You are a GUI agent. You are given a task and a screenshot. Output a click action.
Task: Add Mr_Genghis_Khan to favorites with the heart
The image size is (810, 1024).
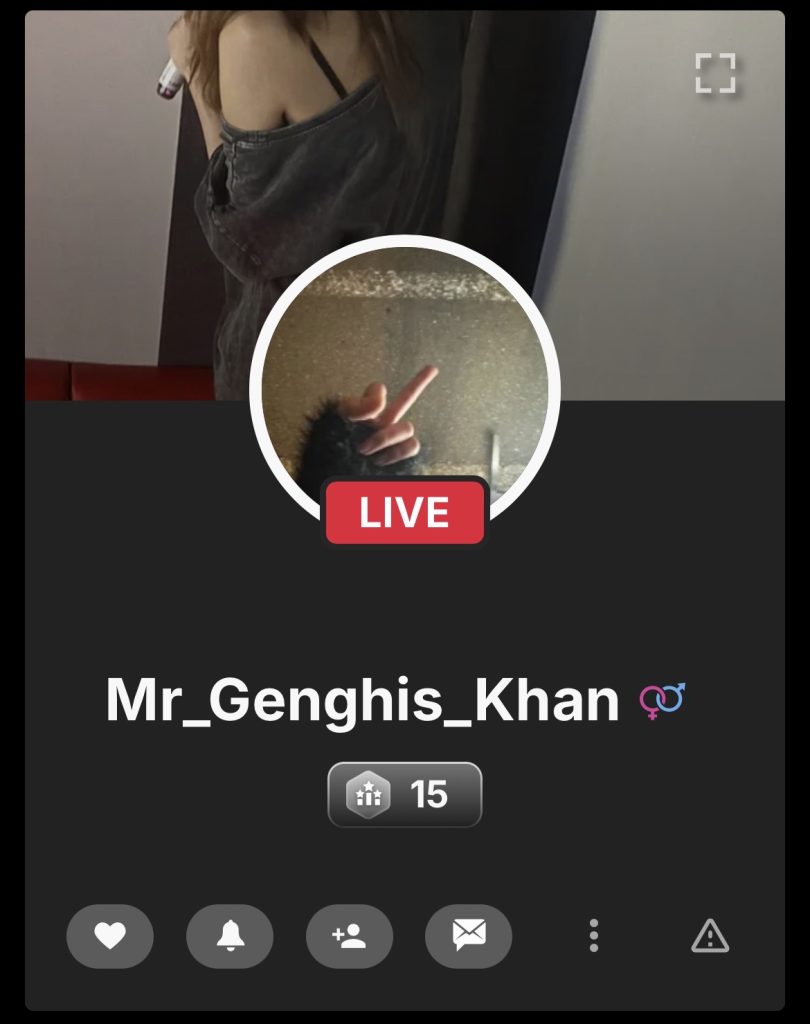(x=110, y=936)
